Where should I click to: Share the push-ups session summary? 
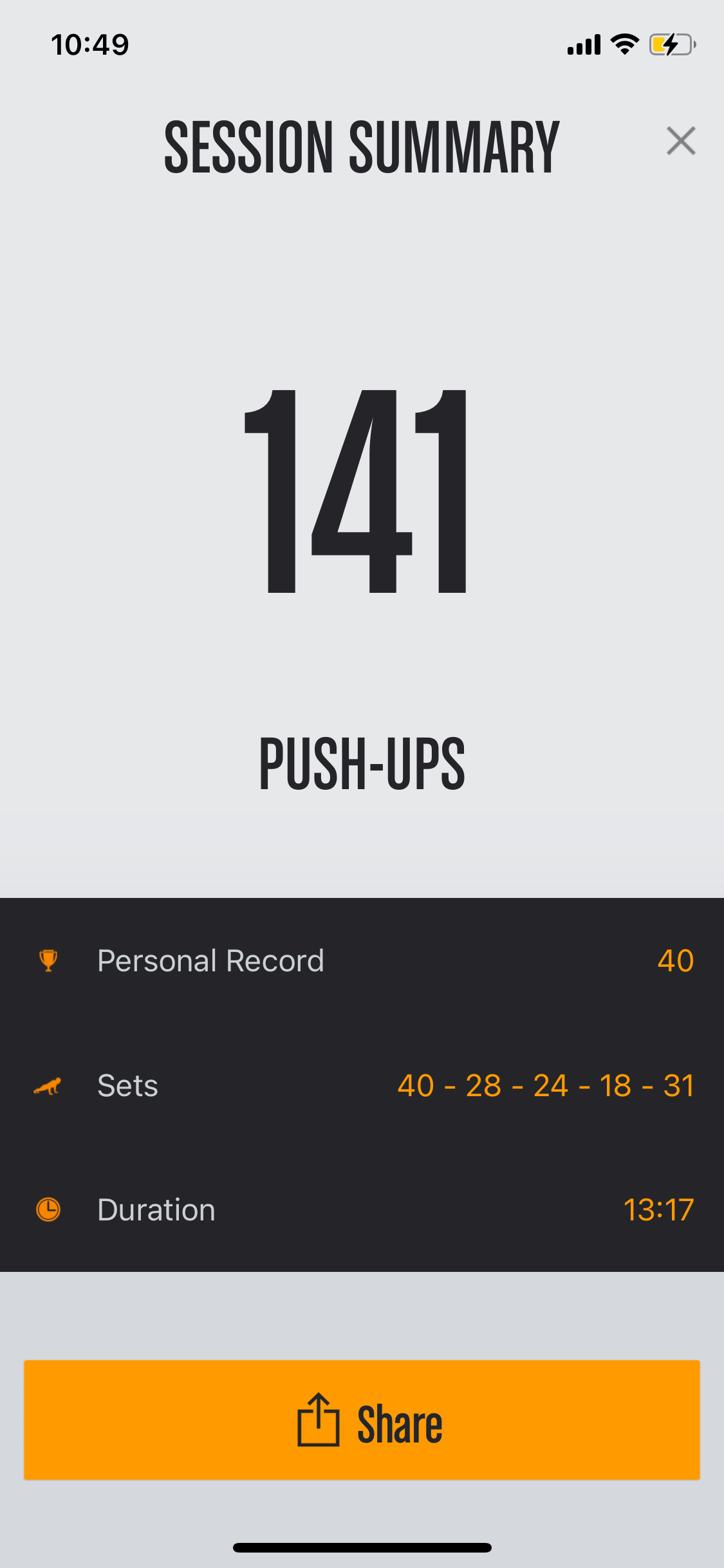point(362,1420)
